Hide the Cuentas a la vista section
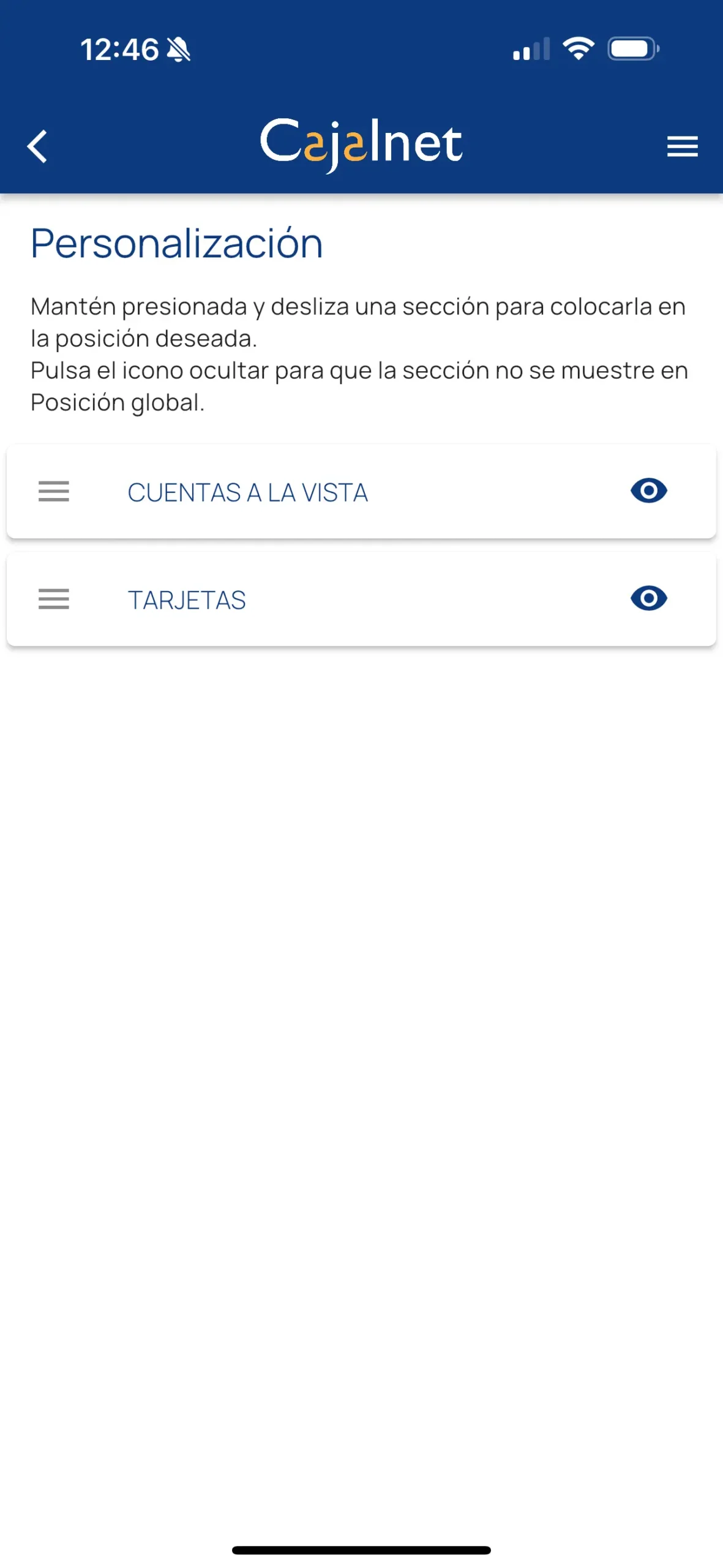 pyautogui.click(x=648, y=491)
